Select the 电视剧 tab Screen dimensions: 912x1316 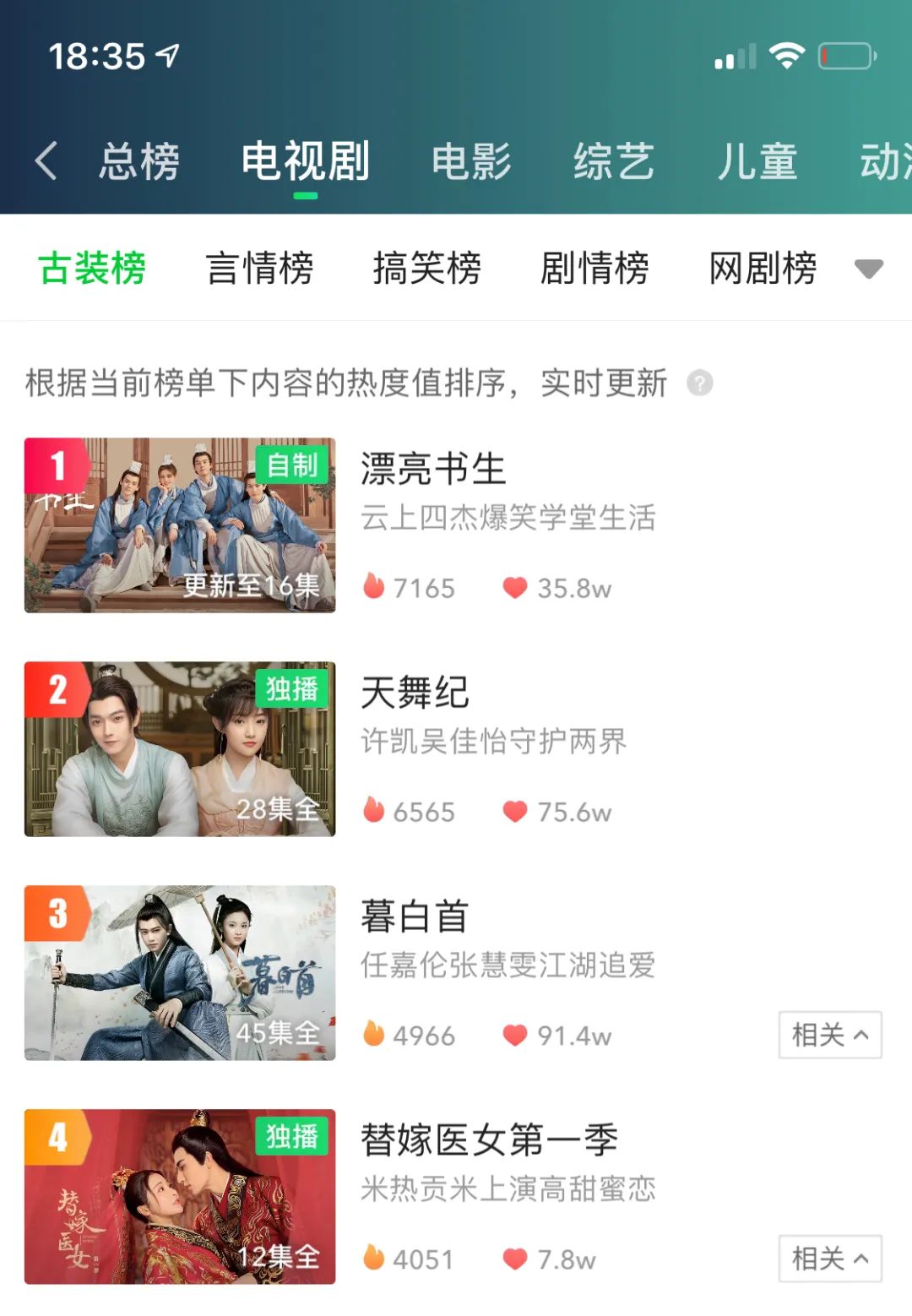(x=305, y=161)
